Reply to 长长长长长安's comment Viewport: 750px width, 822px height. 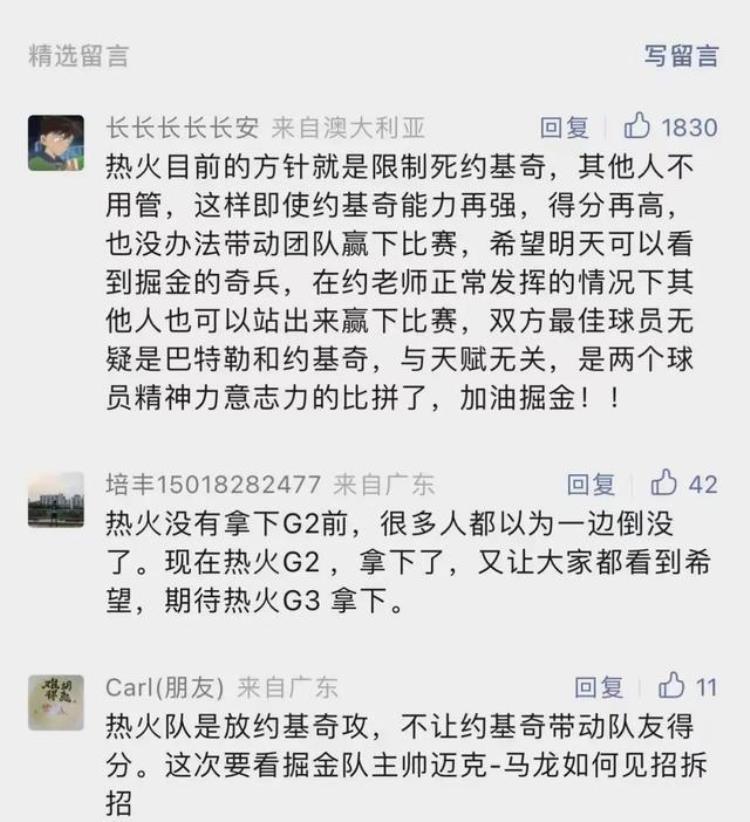coord(565,127)
